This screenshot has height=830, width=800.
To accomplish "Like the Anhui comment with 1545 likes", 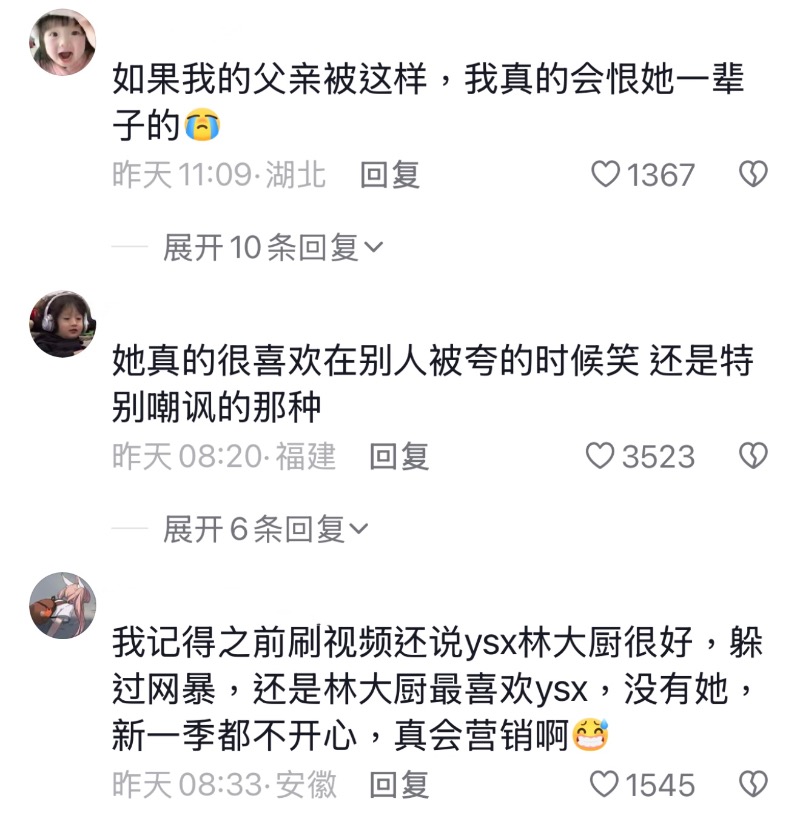I will click(604, 785).
